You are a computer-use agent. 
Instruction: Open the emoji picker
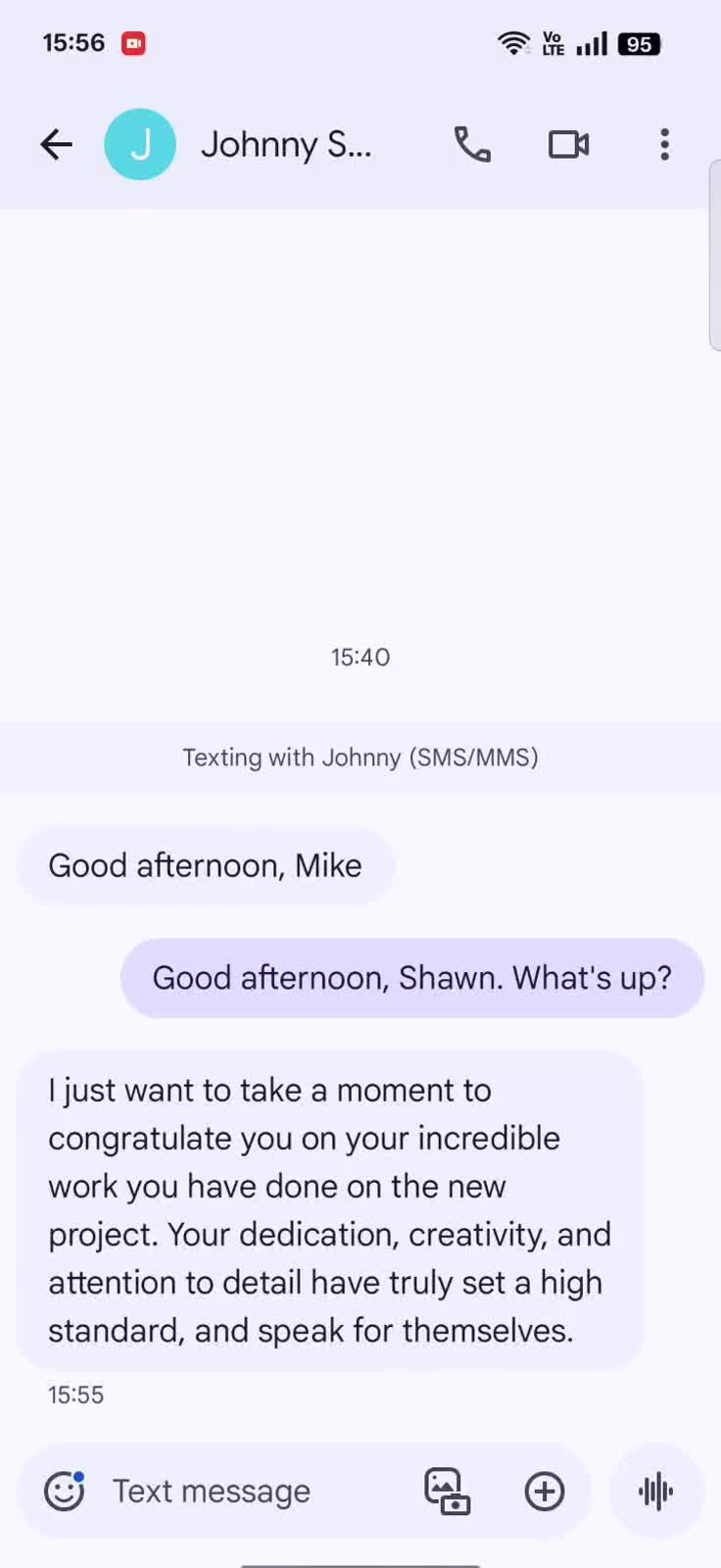tap(65, 1491)
